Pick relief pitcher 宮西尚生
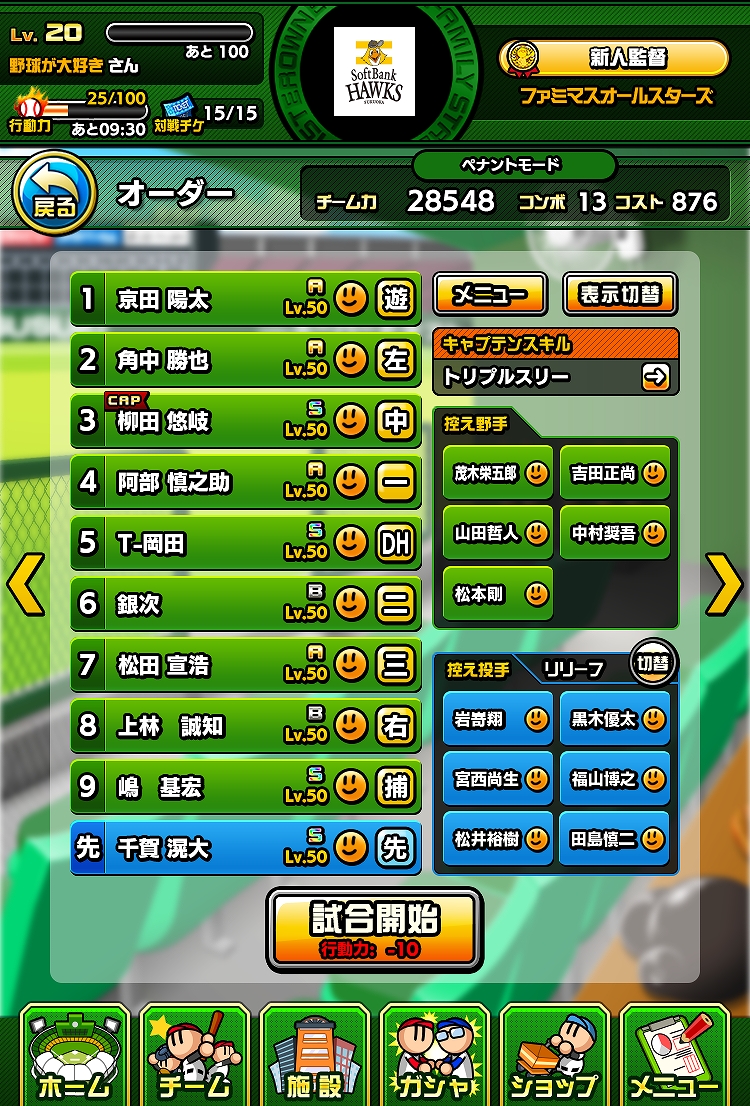This screenshot has width=750, height=1106. 498,778
